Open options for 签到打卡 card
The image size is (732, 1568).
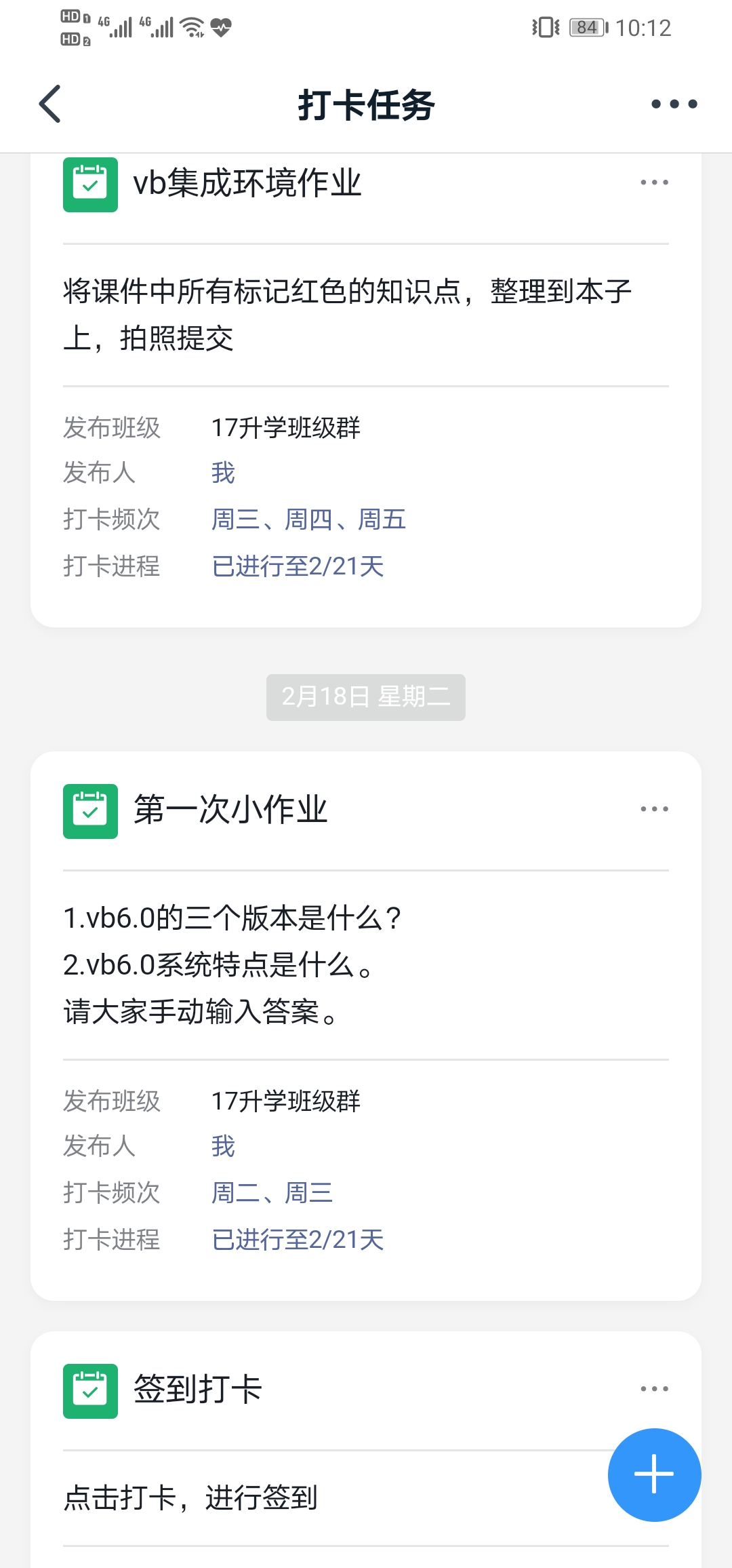[654, 1389]
